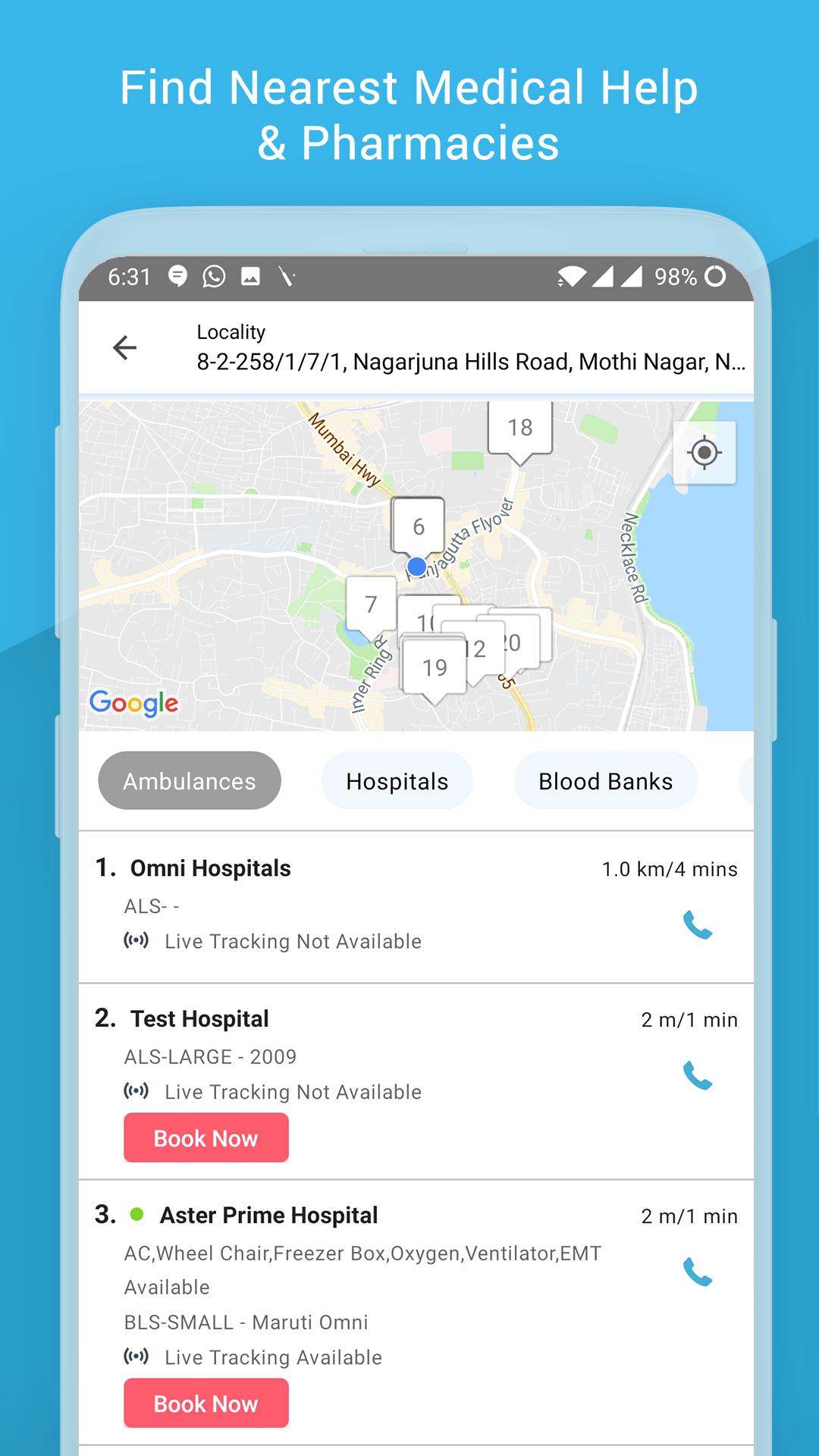Image resolution: width=819 pixels, height=1456 pixels.
Task: Tap the my-location crosshair on the map
Action: [704, 453]
